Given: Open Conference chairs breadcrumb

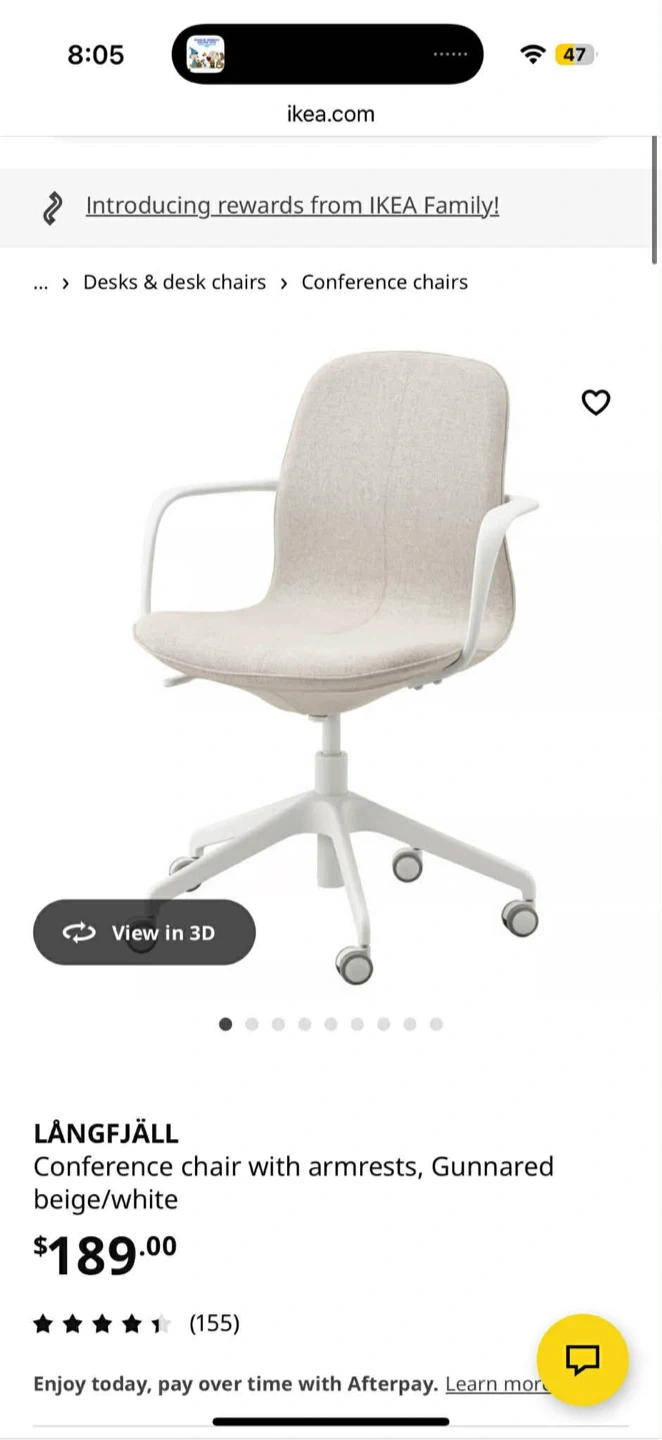Looking at the screenshot, I should (384, 282).
